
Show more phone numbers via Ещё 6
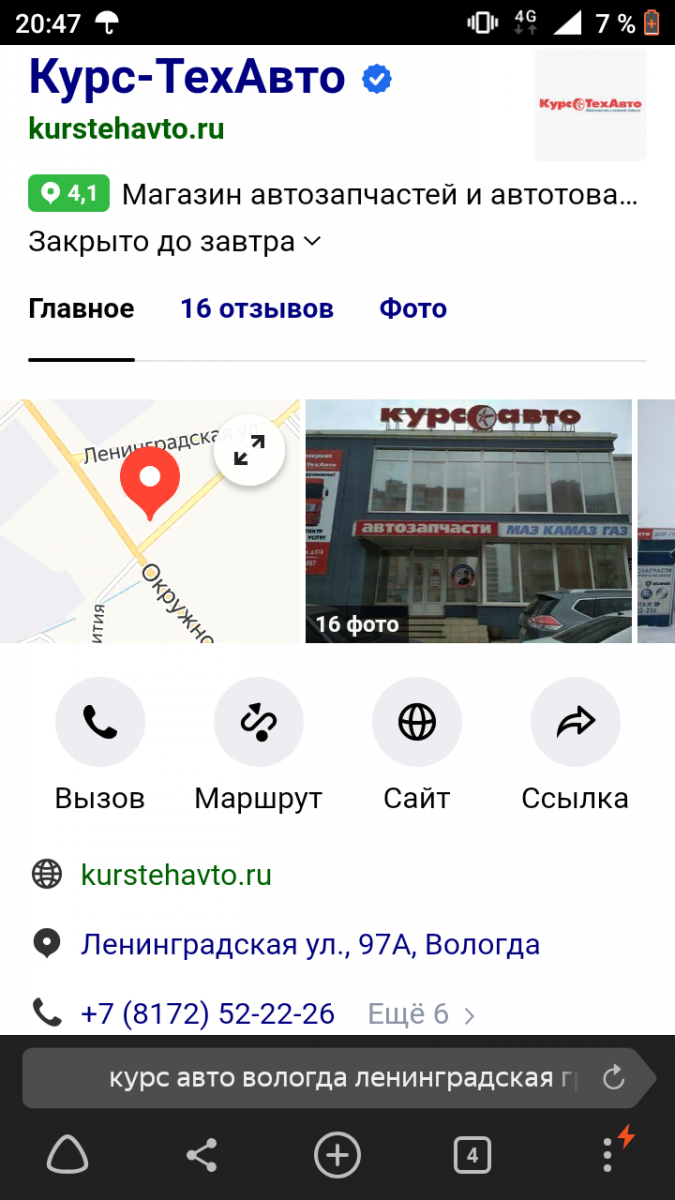click(420, 1014)
